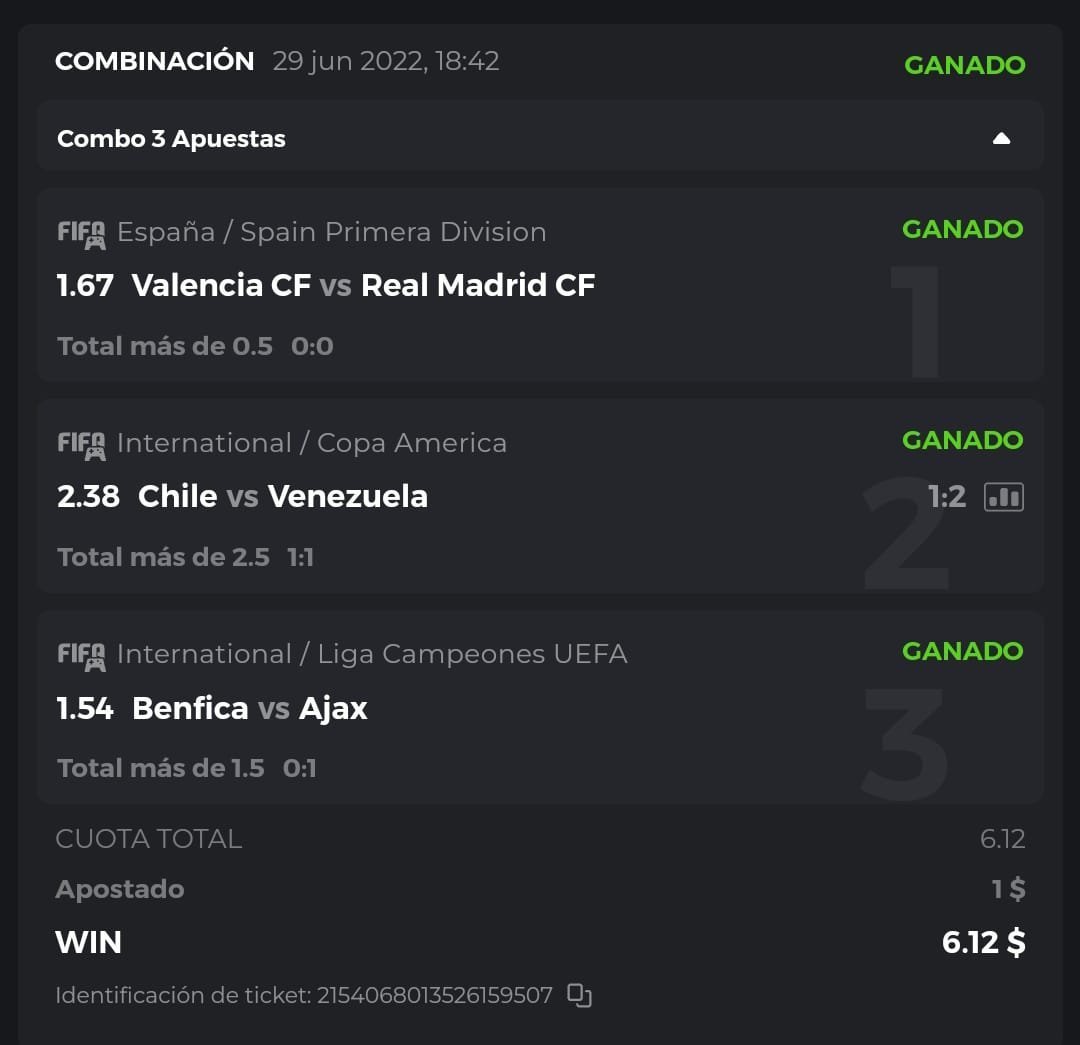Open the Valencia CF vs Real Madrid CF bet
Viewport: 1080px width, 1045px height.
363,286
